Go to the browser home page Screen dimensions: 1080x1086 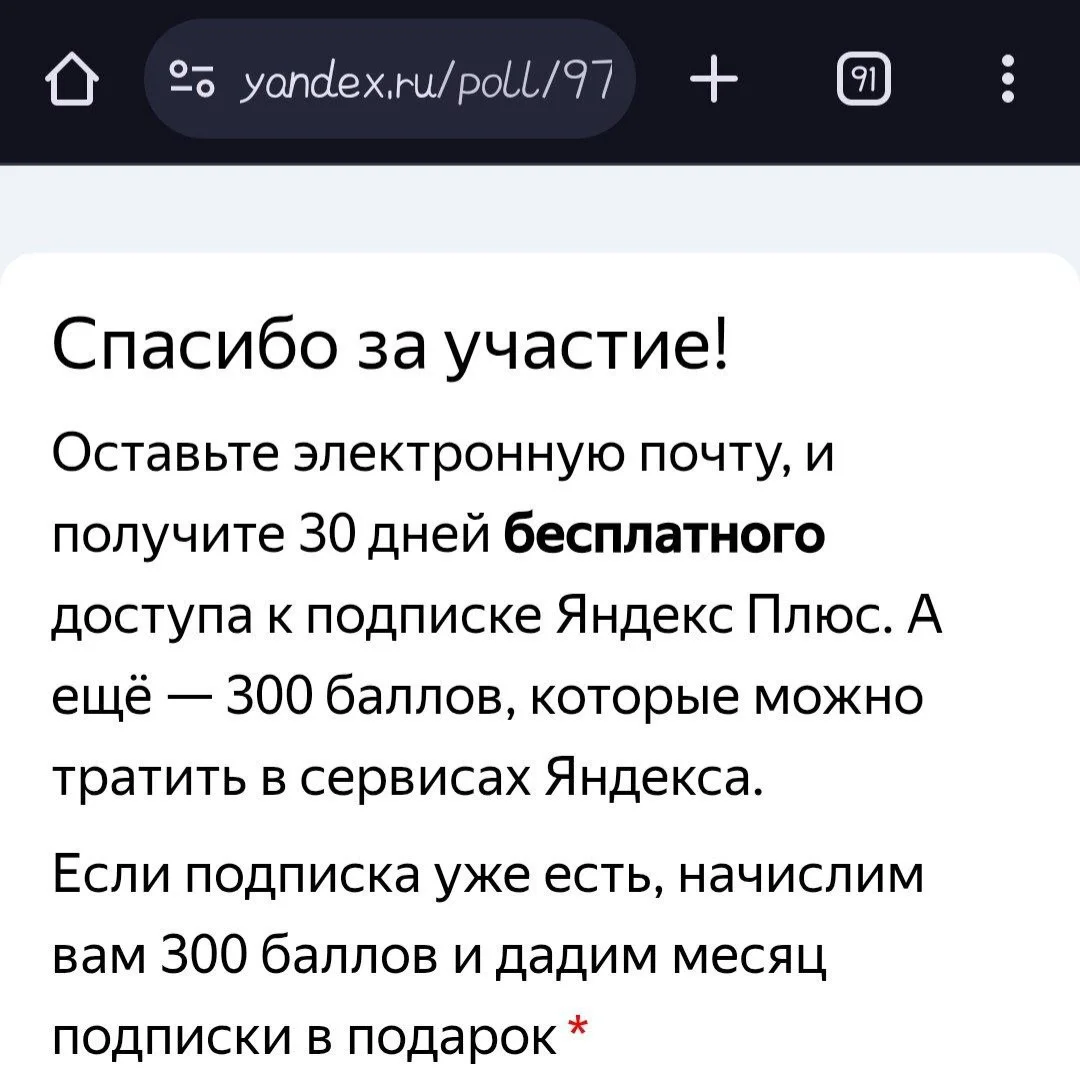point(72,79)
